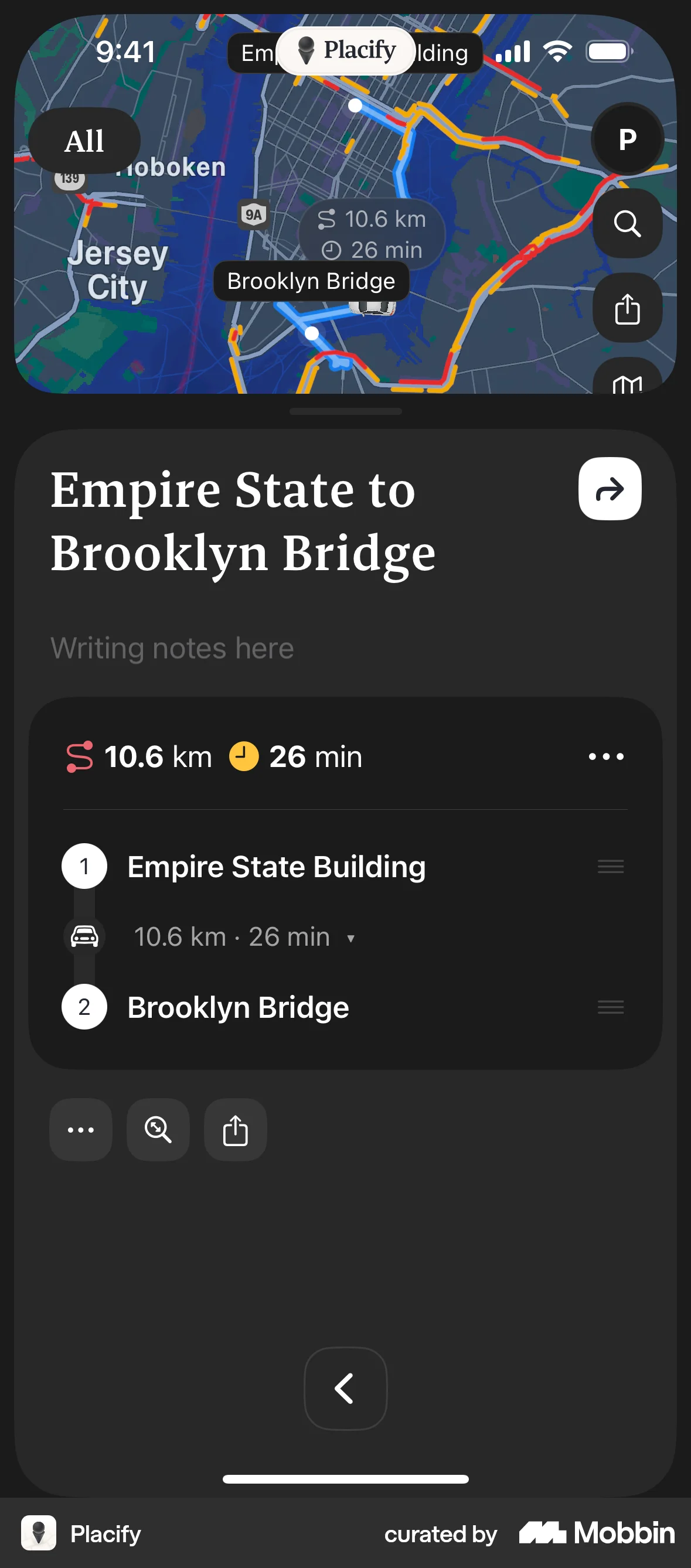Tap Empire State Building stop entry
This screenshot has height=1568, width=691.
[276, 866]
